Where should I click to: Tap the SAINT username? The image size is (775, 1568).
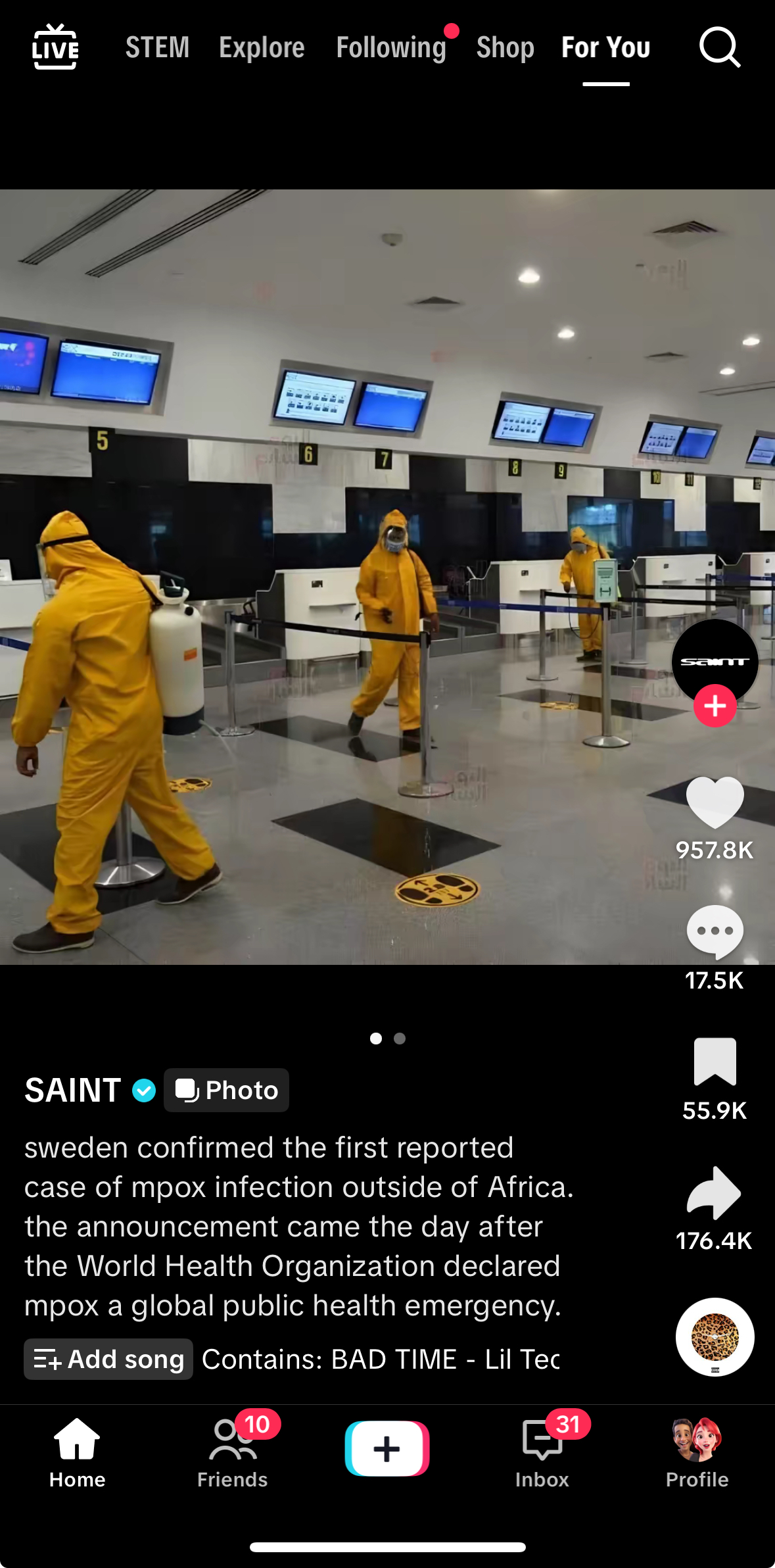click(x=73, y=1090)
